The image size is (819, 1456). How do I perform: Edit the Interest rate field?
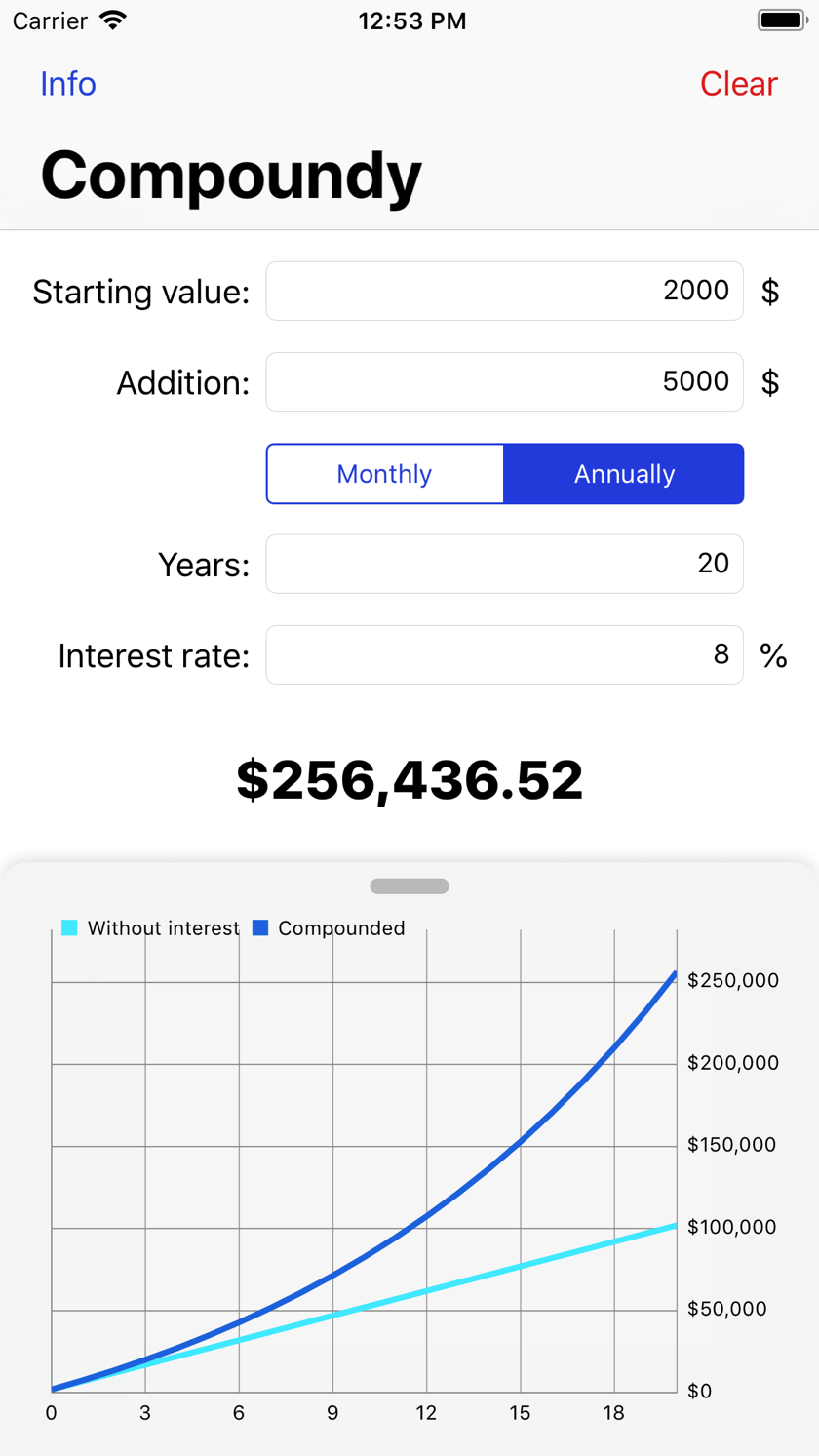(x=504, y=654)
